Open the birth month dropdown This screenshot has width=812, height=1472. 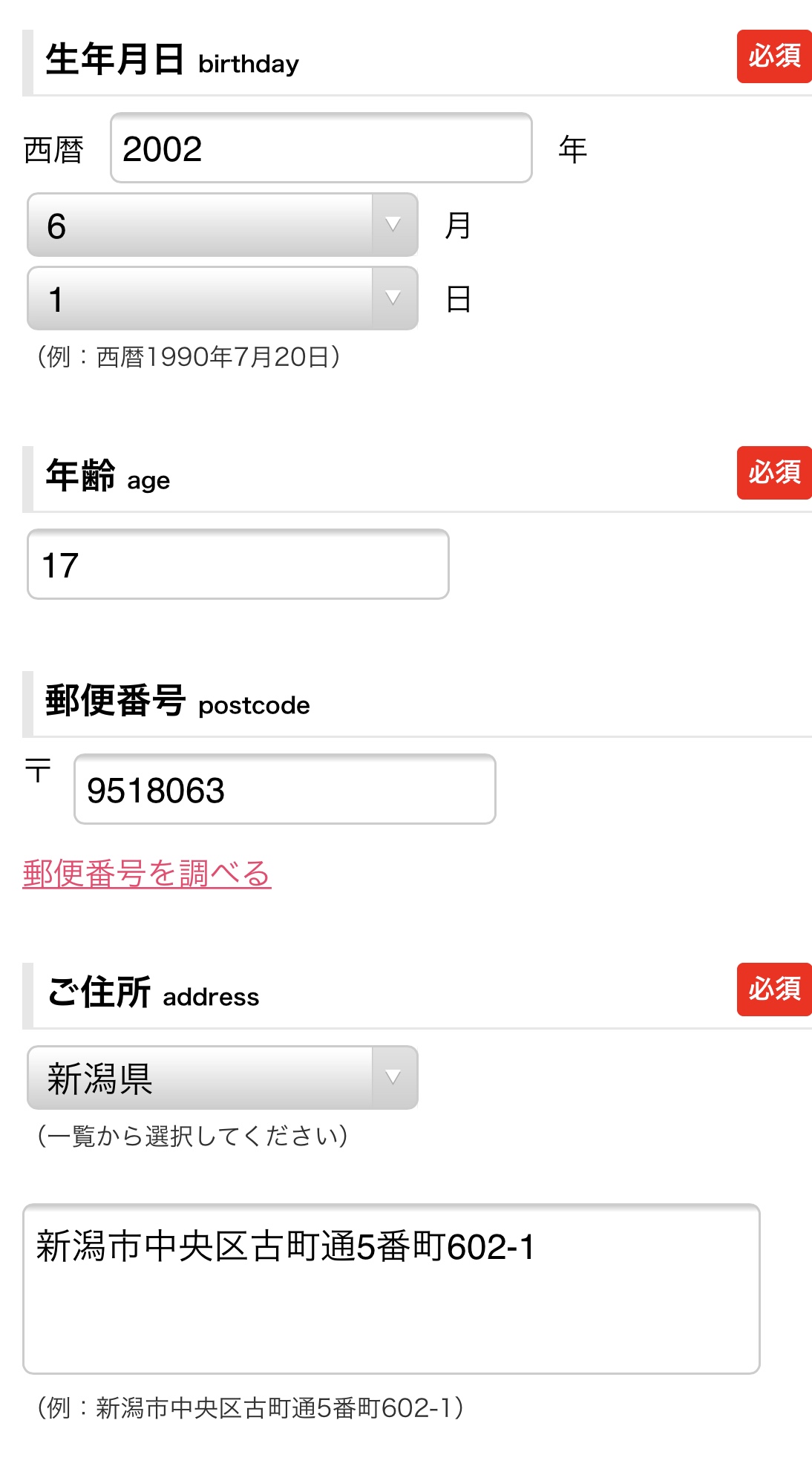tap(223, 225)
